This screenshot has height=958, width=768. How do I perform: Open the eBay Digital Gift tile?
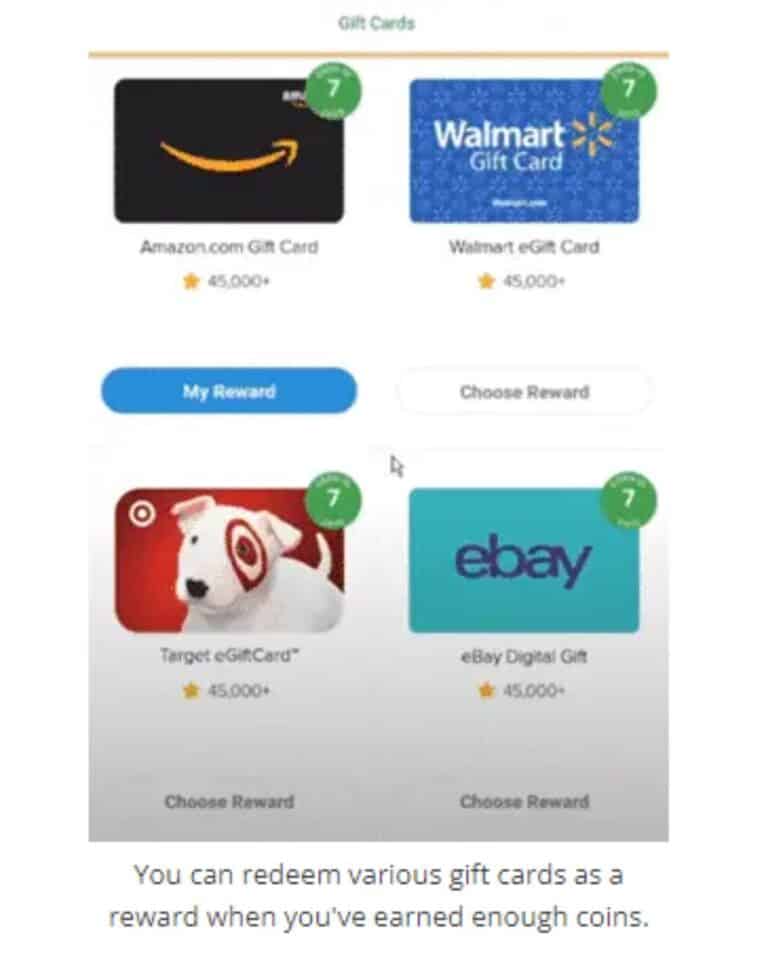(524, 560)
